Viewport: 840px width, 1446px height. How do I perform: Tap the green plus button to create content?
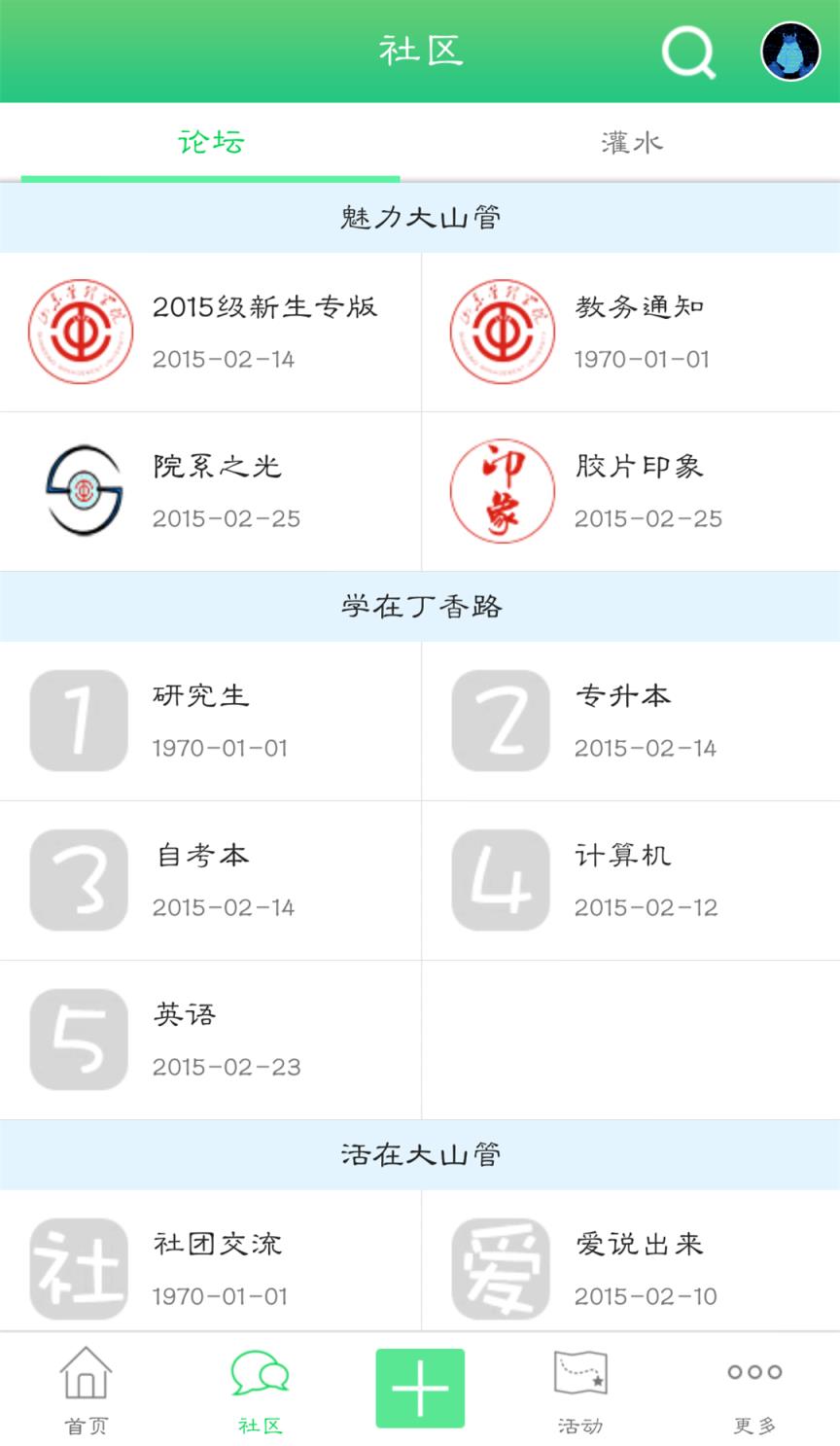(x=420, y=1388)
